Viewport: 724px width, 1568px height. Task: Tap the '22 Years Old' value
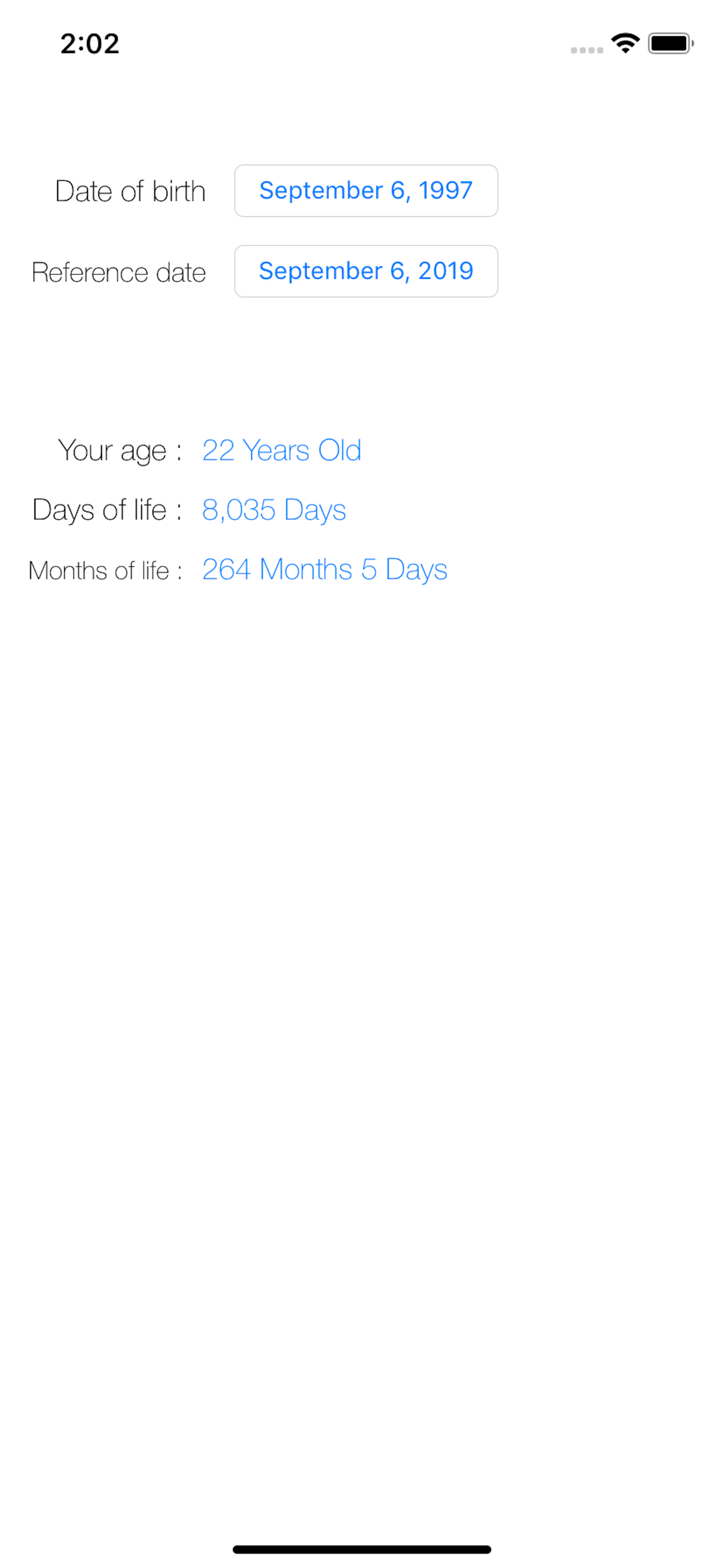pyautogui.click(x=282, y=450)
